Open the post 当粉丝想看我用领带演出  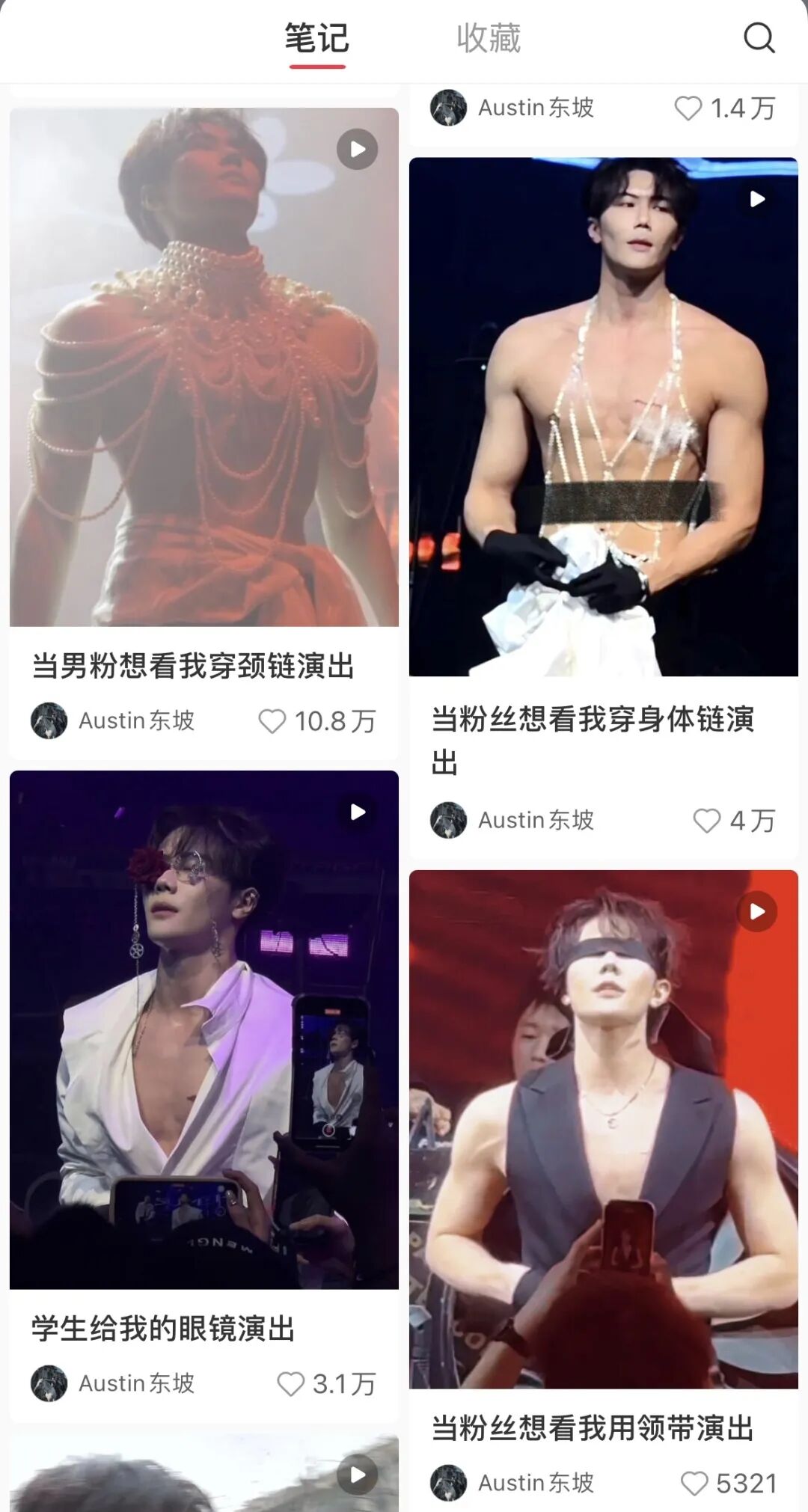coord(603,1128)
